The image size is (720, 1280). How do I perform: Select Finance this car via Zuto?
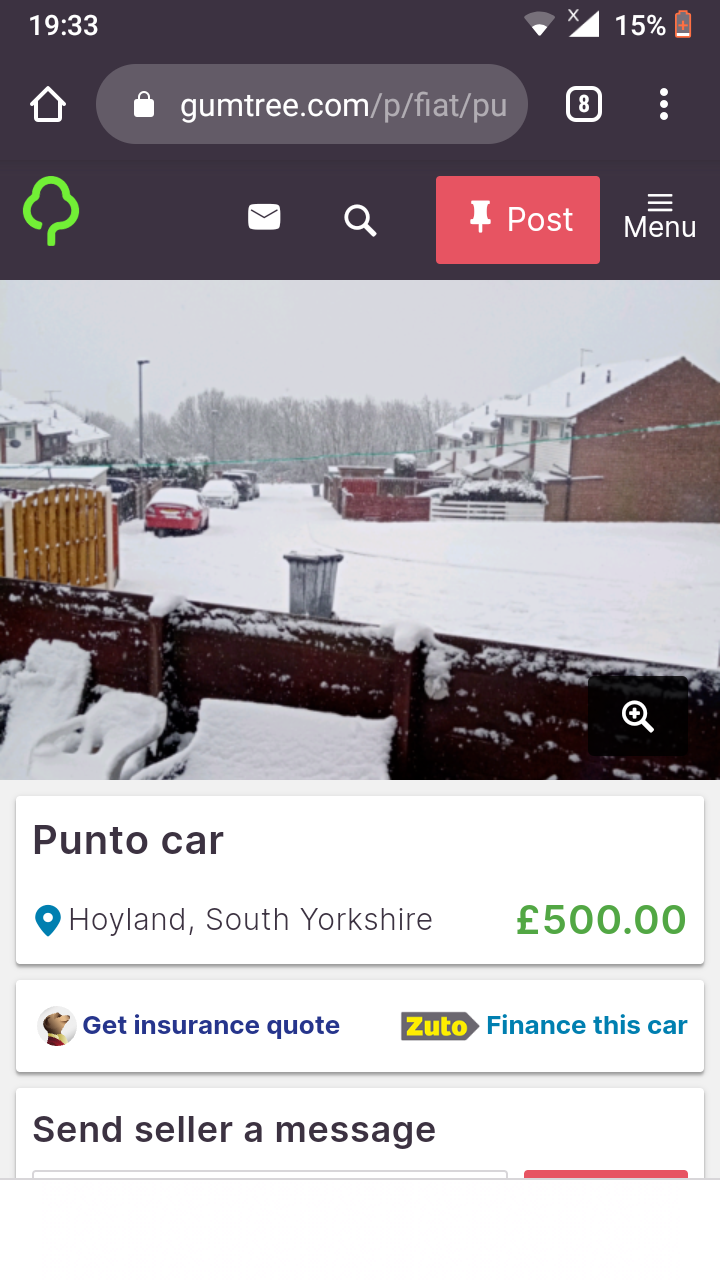tap(545, 1026)
